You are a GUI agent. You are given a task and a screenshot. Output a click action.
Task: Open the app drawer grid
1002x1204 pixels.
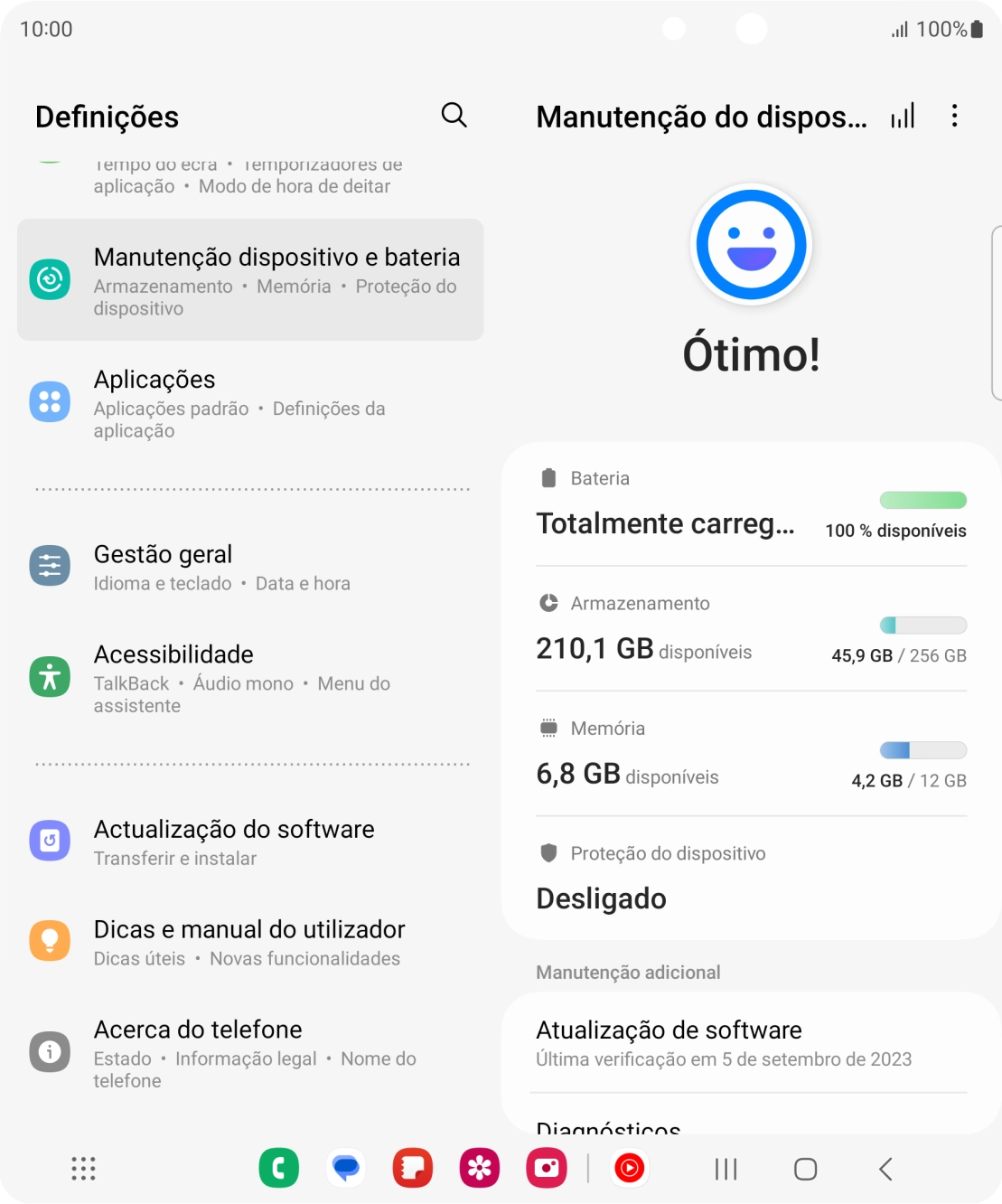click(83, 1168)
